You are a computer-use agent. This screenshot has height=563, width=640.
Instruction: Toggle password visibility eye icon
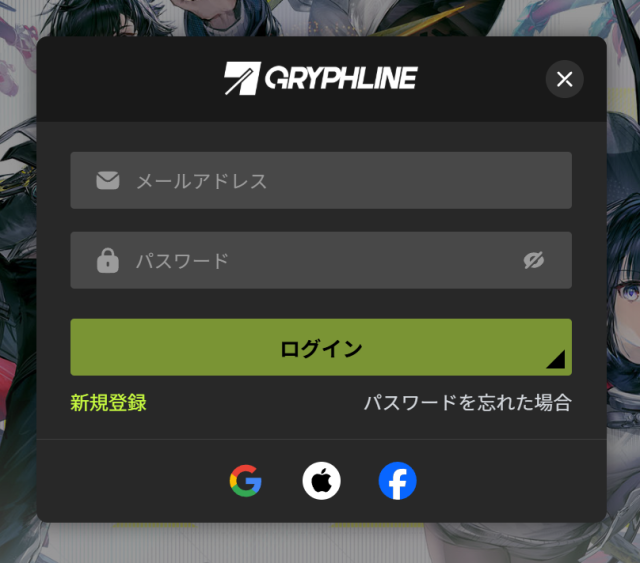[x=534, y=261]
